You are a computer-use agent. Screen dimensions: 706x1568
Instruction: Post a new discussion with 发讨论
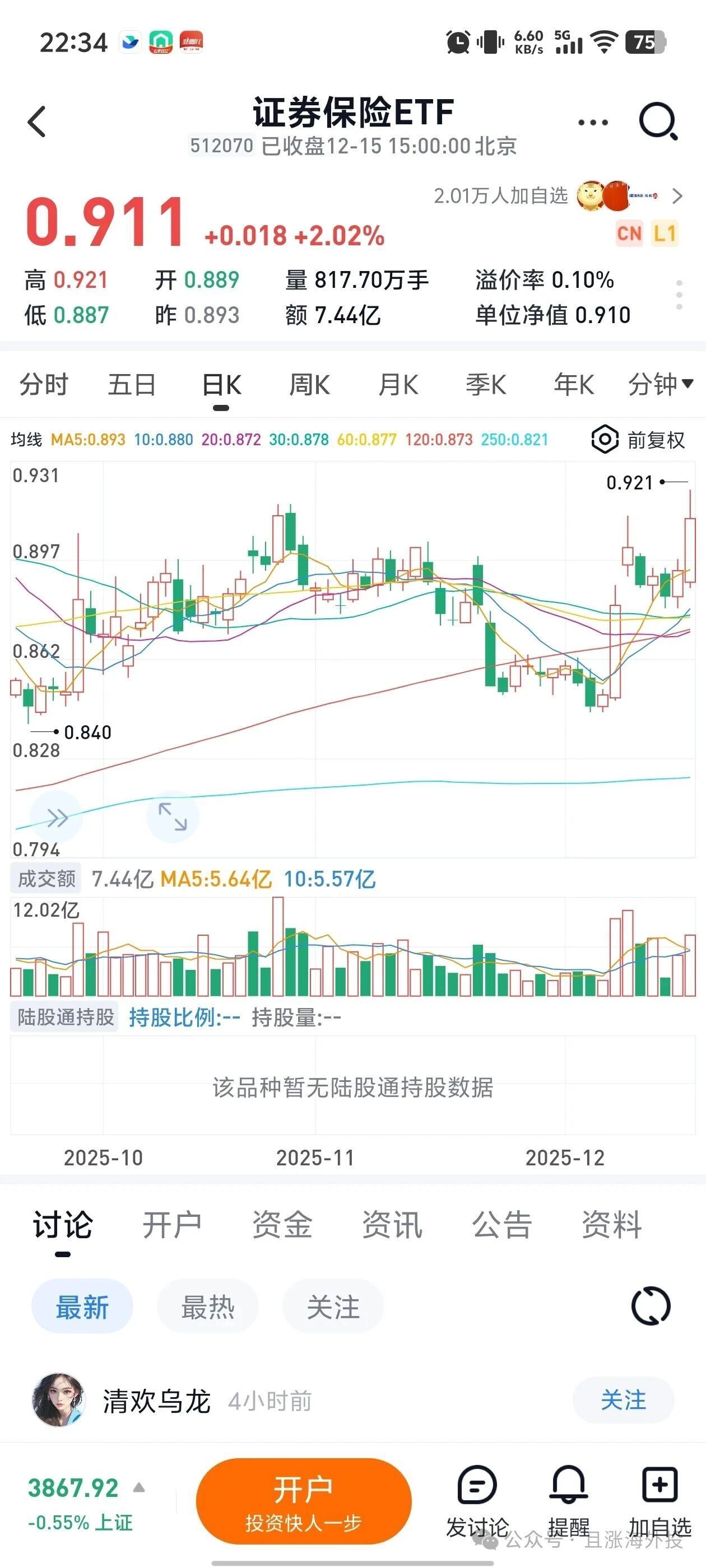tap(477, 1500)
